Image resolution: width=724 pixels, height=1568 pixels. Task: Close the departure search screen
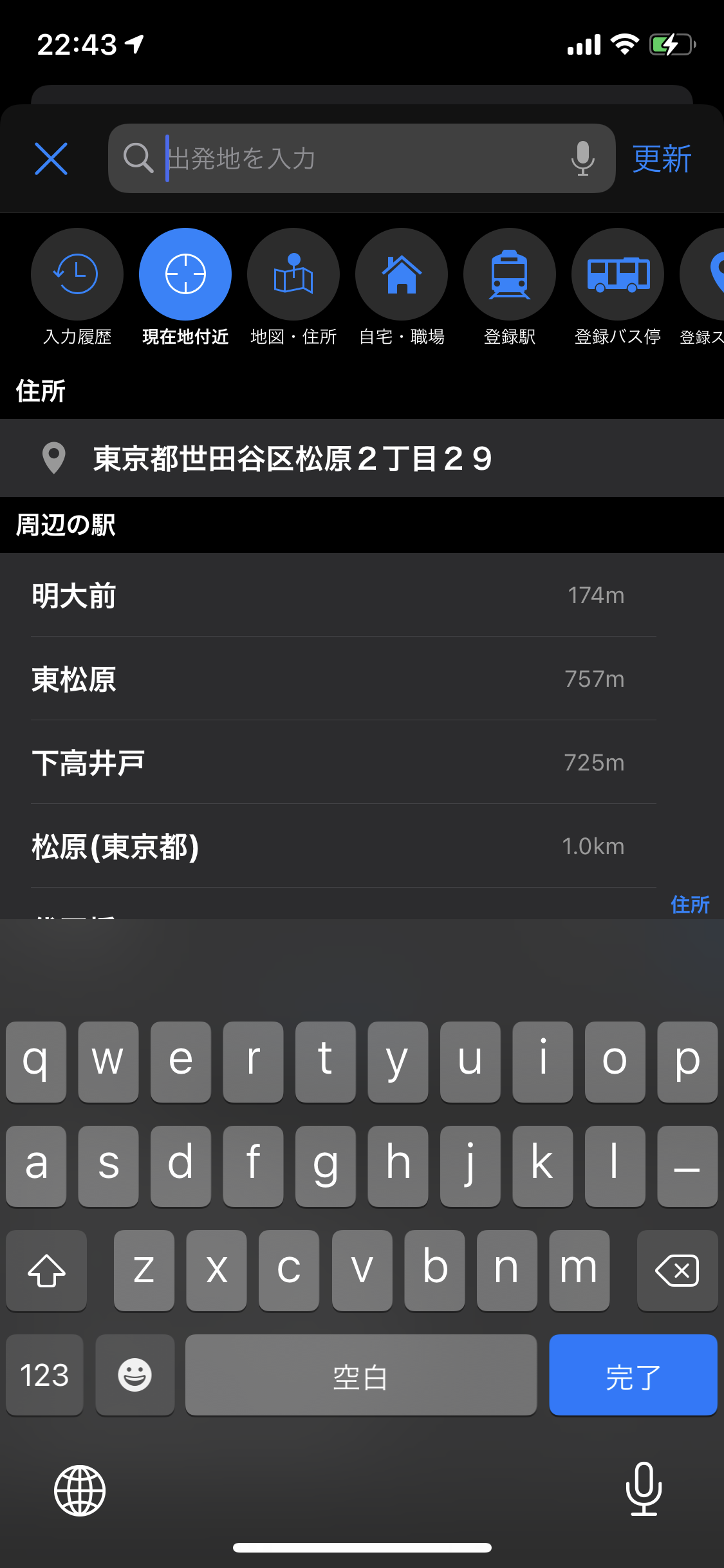point(51,158)
